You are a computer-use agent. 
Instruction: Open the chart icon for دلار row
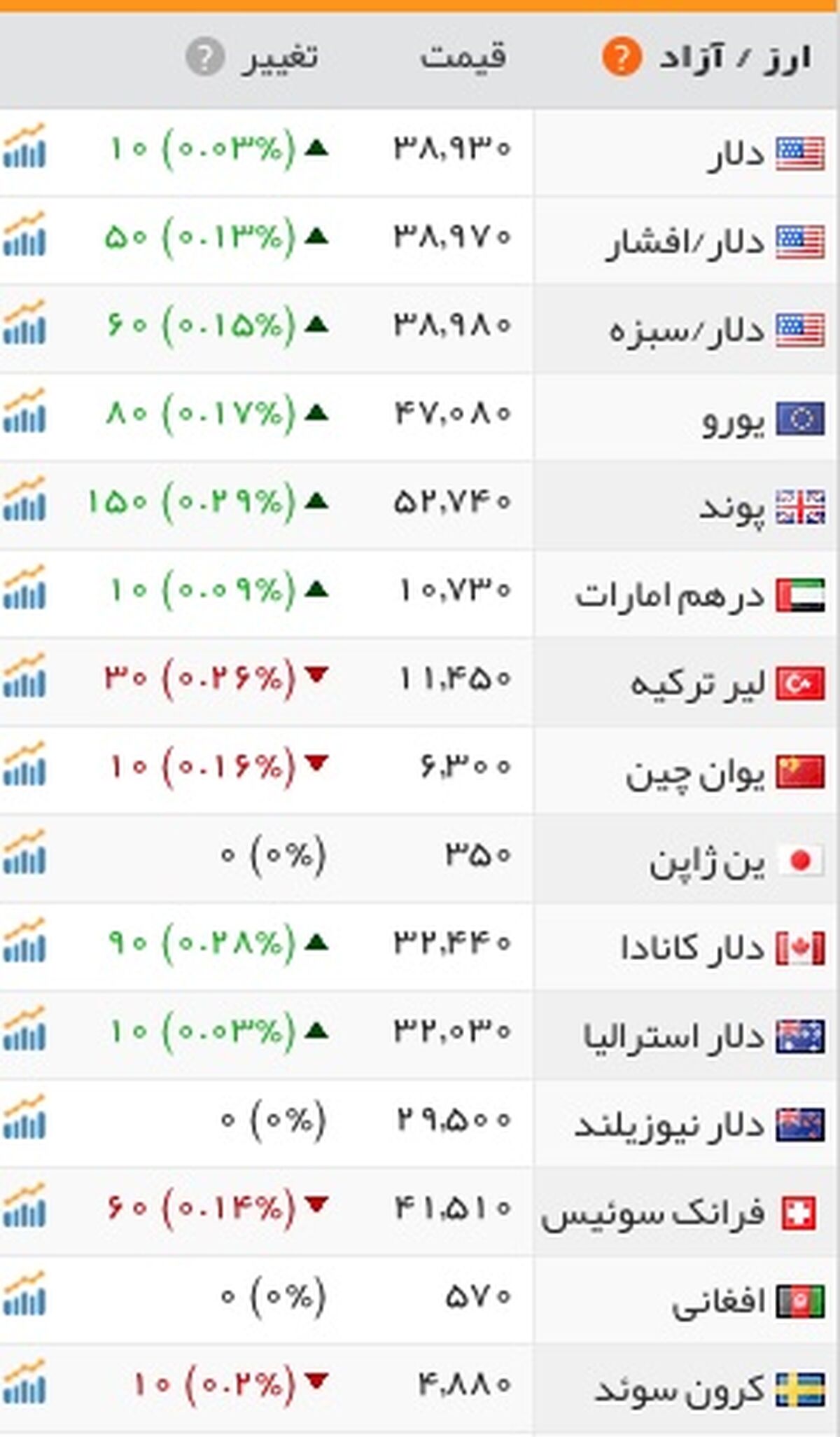(24, 146)
